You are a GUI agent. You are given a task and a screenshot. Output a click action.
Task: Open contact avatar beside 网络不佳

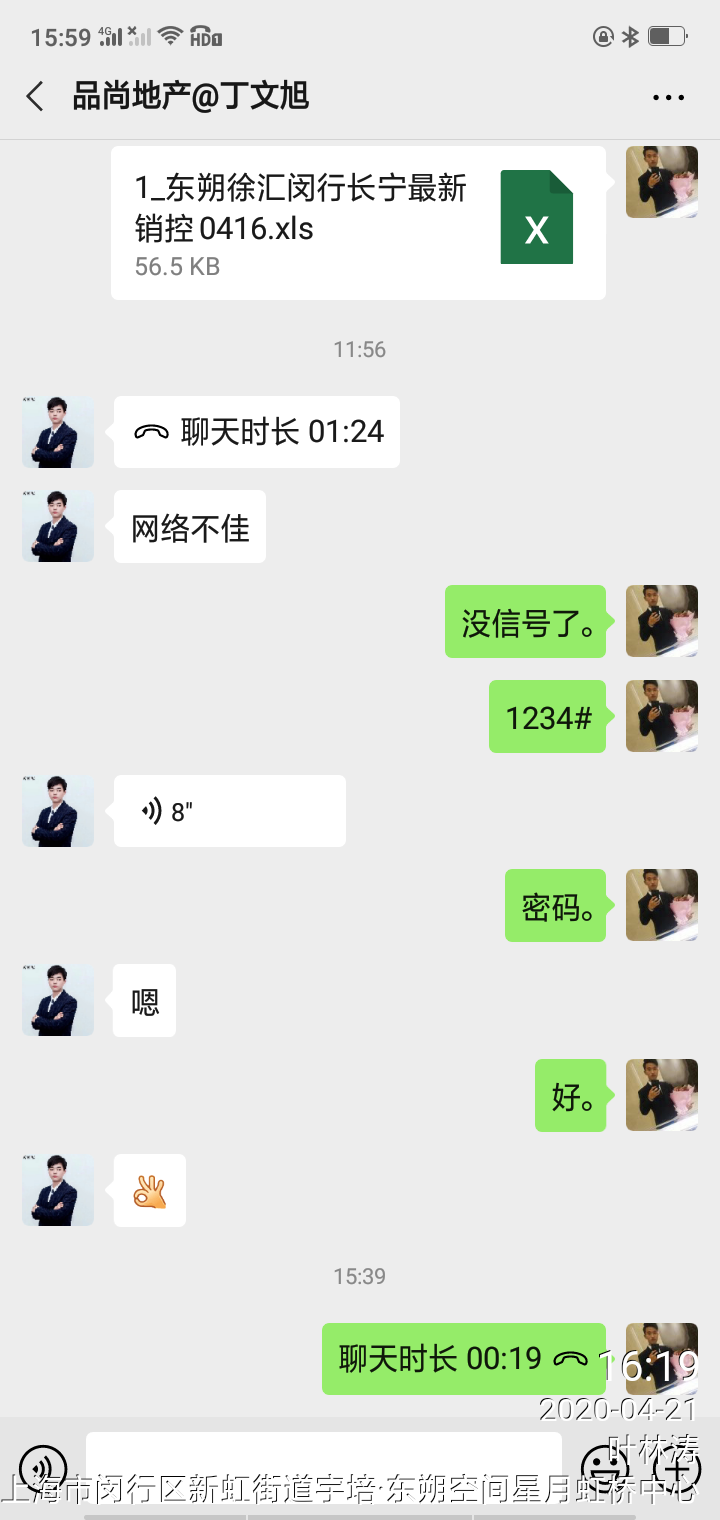pos(58,526)
